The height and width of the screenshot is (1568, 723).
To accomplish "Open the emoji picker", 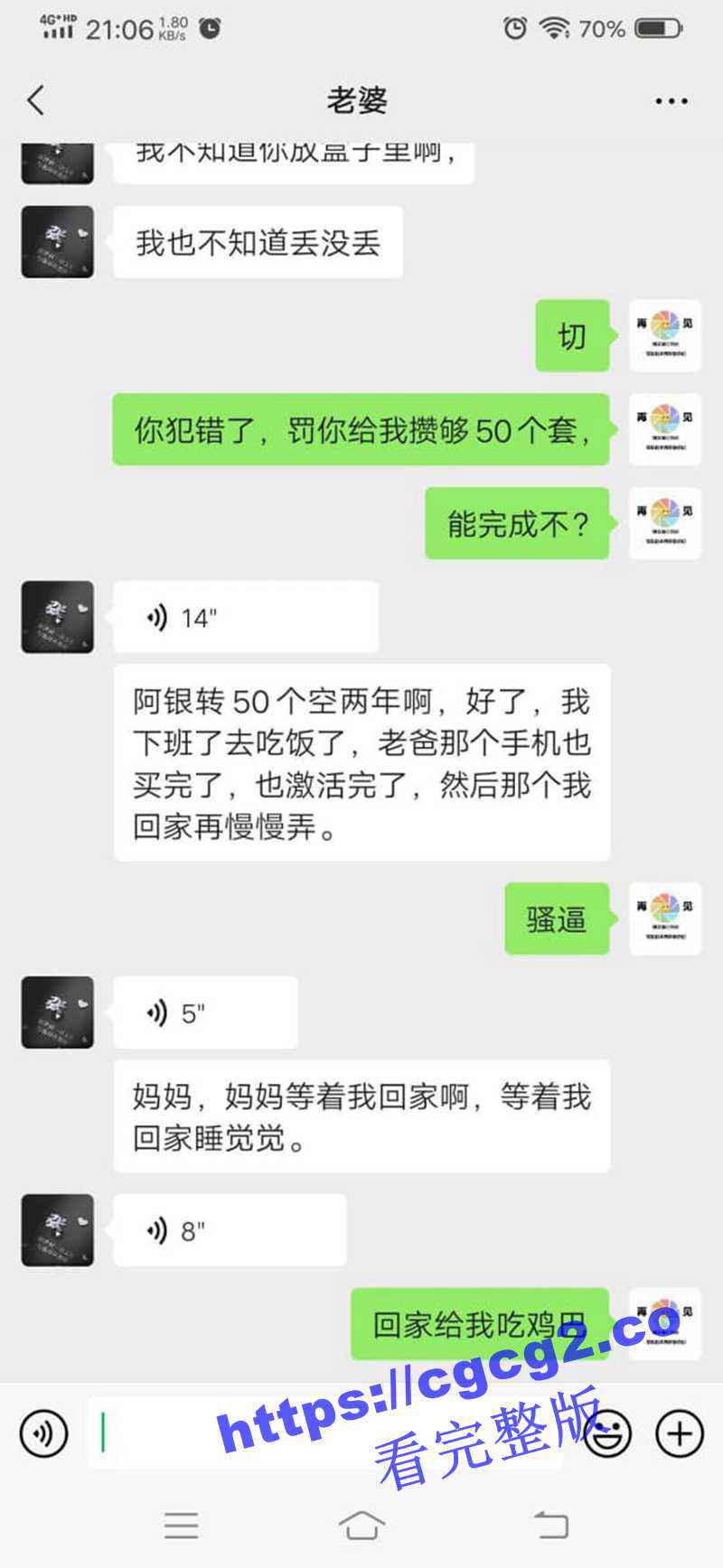I will pos(607,1433).
